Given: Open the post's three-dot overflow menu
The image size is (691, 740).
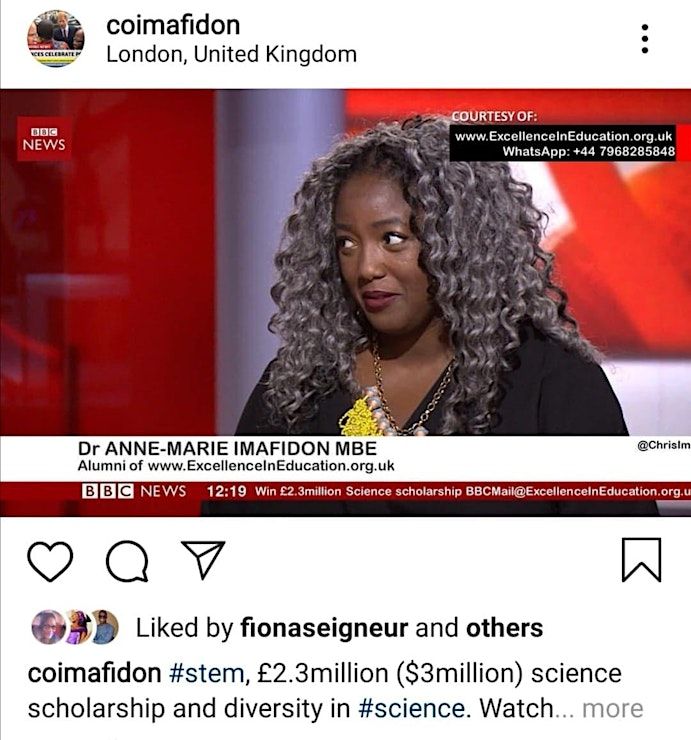Looking at the screenshot, I should coord(645,39).
